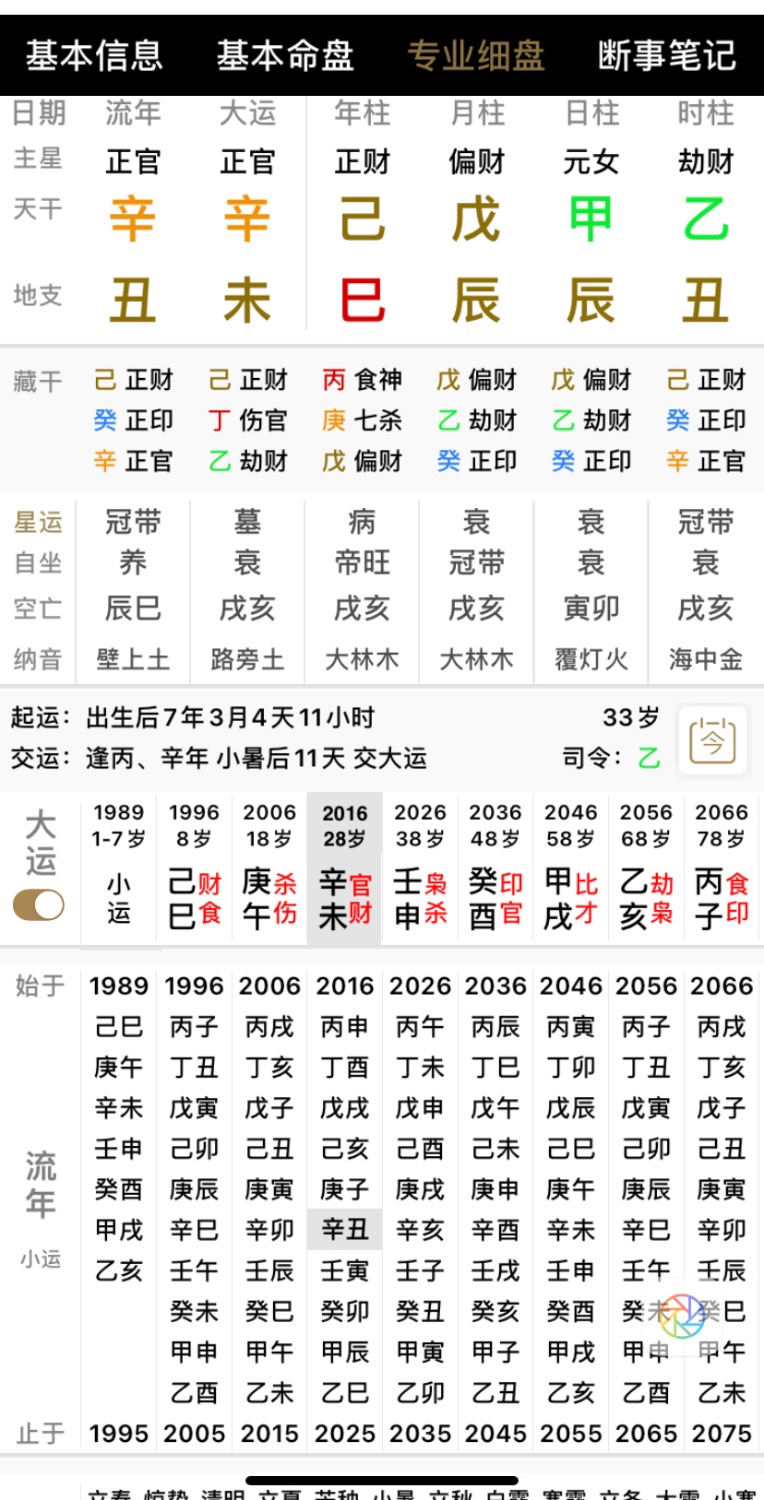Screen dimensions: 764x1500
Task: Select the 2046 甲戌 大运 column
Action: [x=571, y=868]
